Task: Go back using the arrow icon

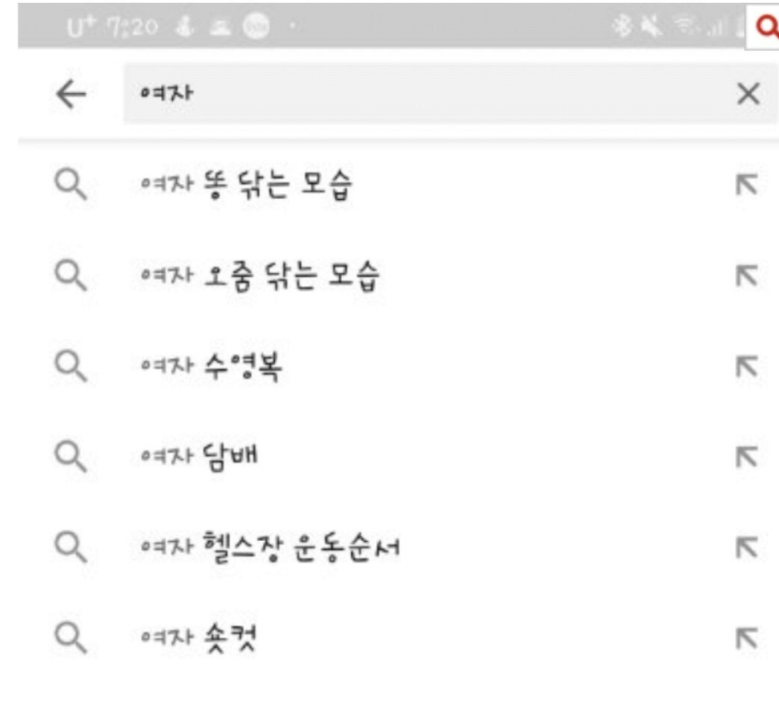Action: tap(70, 94)
